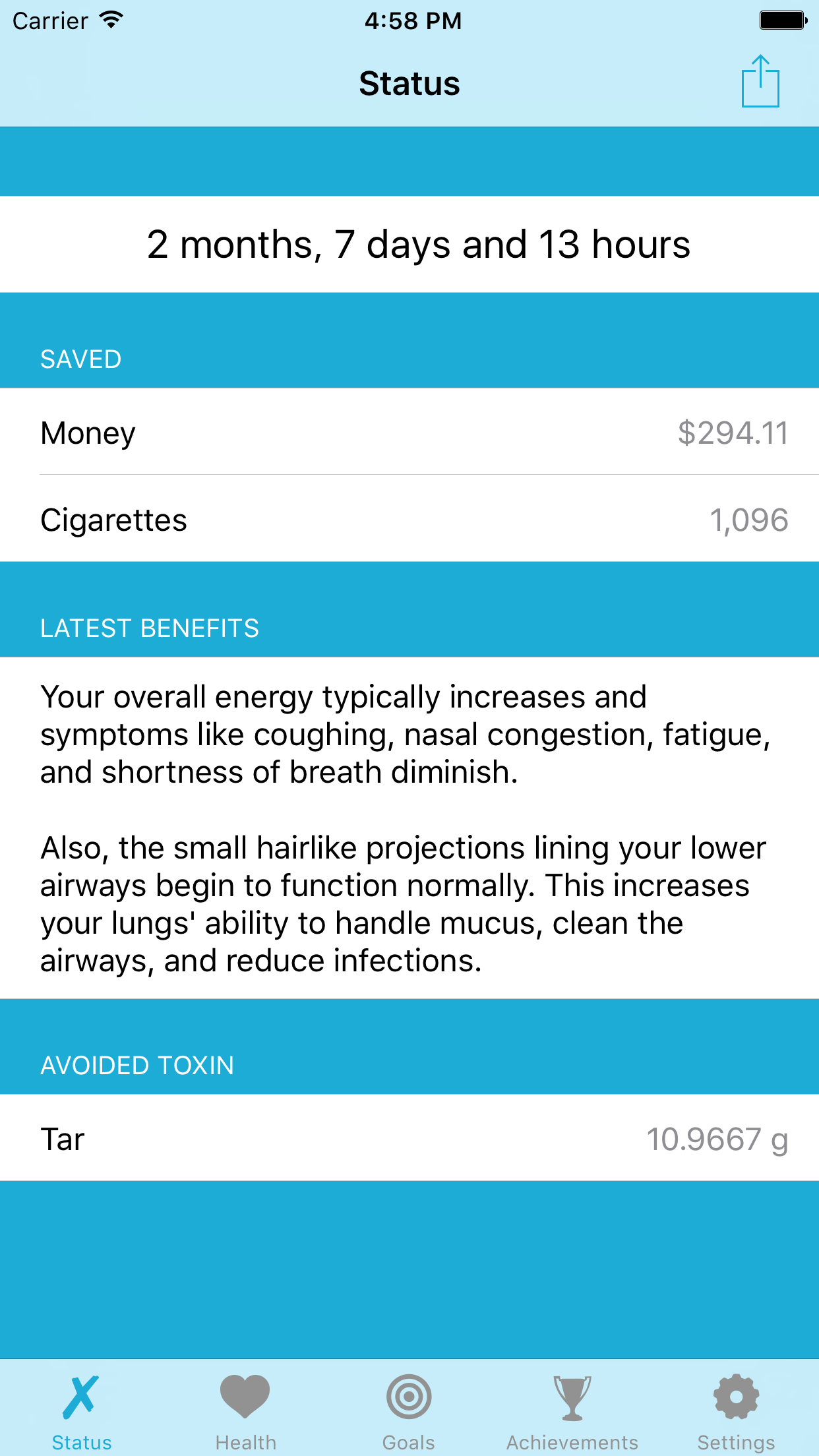Share your quit-smoking status
The width and height of the screenshot is (819, 1456).
click(x=760, y=82)
